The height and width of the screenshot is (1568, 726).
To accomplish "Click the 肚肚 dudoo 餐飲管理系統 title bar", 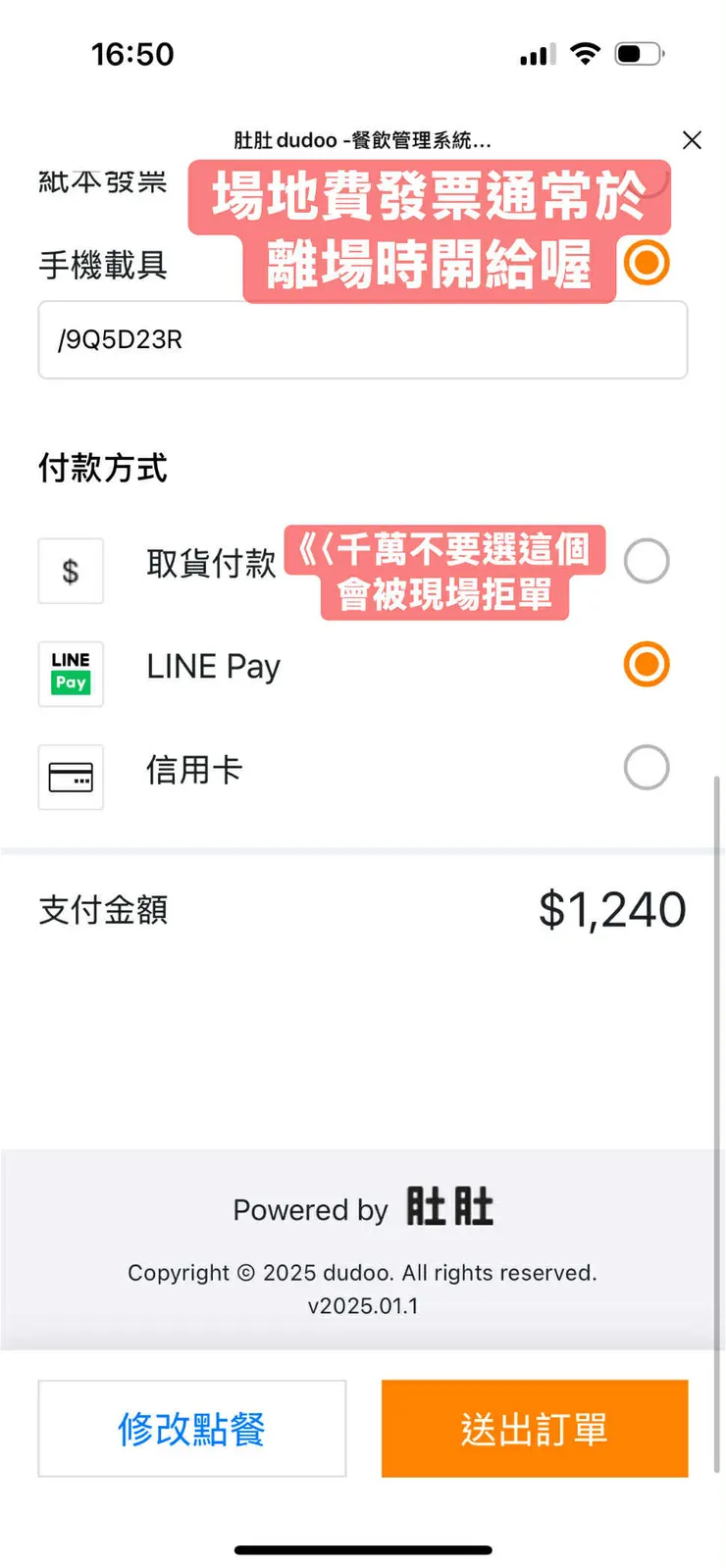I will pos(363,140).
